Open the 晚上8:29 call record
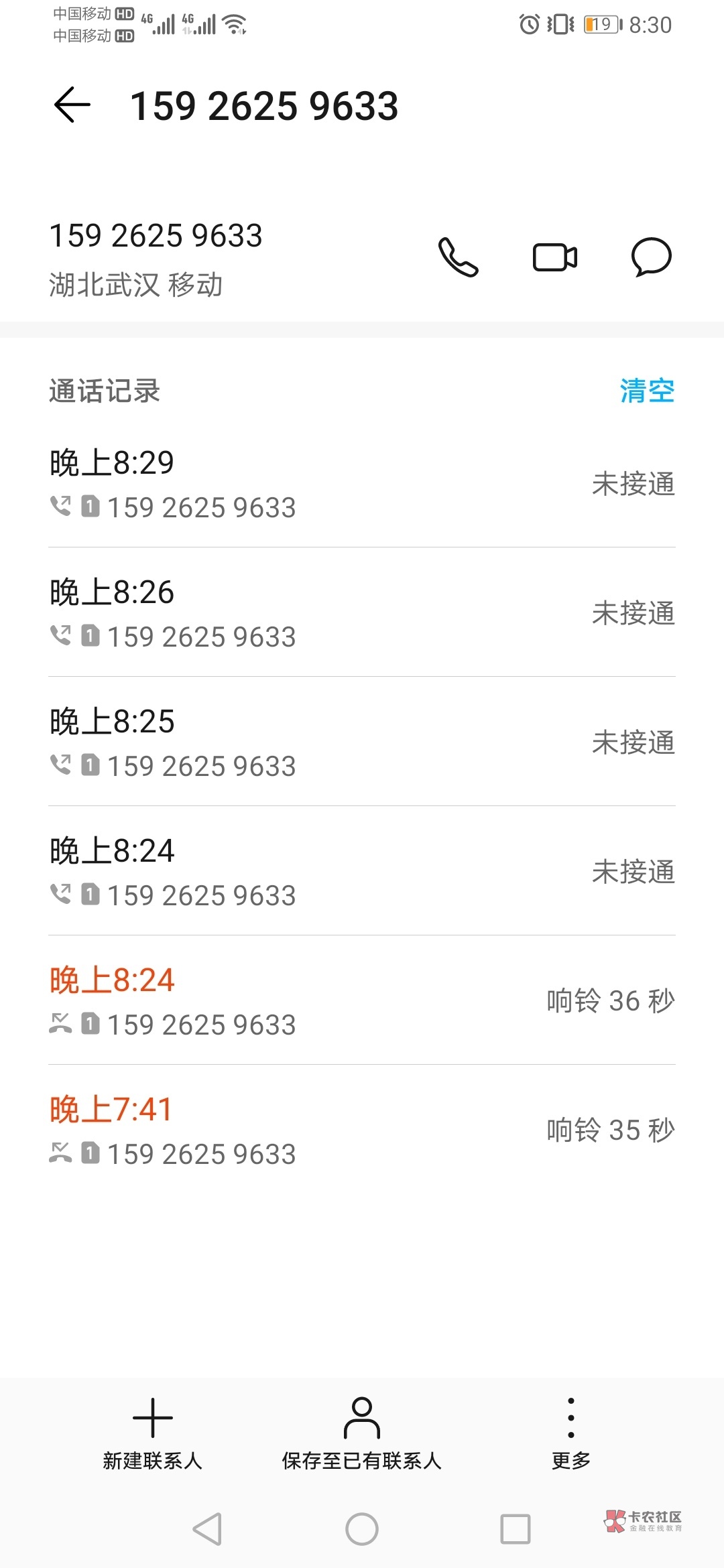Viewport: 724px width, 1568px height. 362,484
